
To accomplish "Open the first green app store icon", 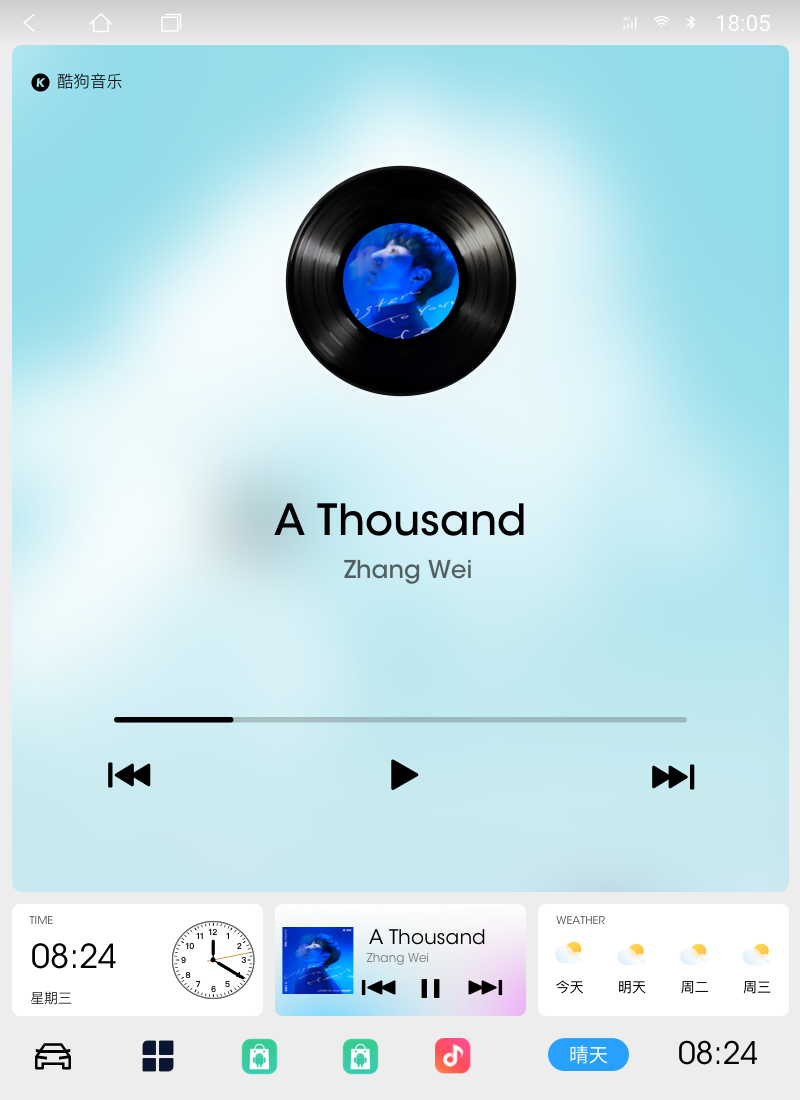I will pos(259,1056).
